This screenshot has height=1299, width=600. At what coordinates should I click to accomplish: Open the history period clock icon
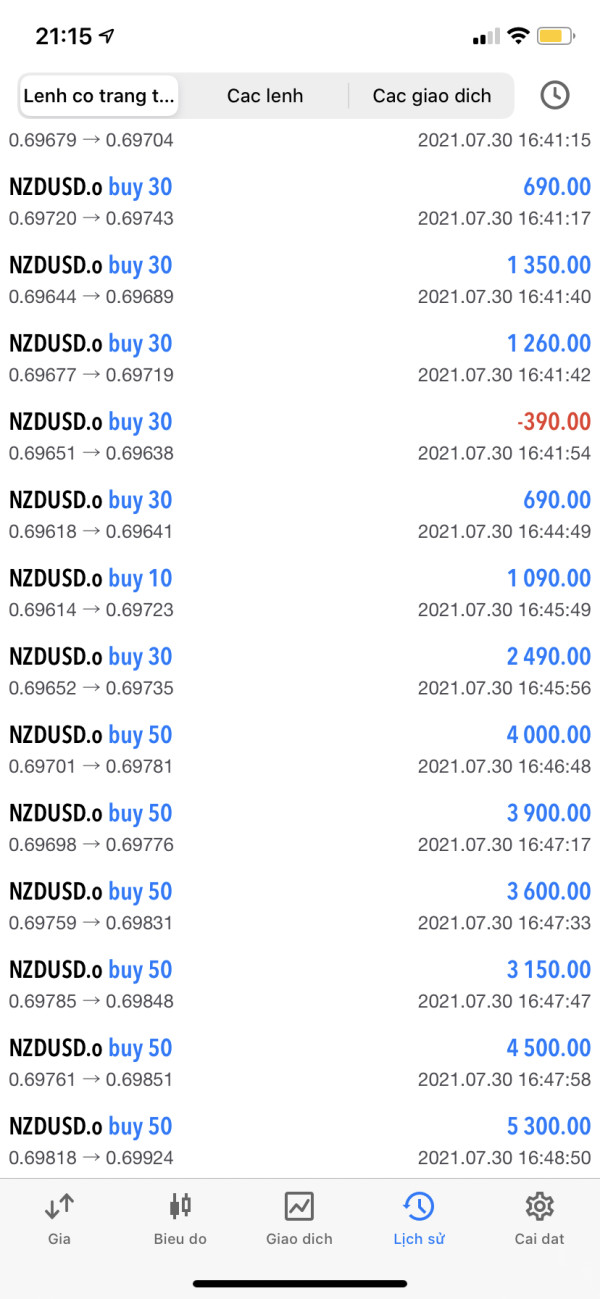point(554,96)
